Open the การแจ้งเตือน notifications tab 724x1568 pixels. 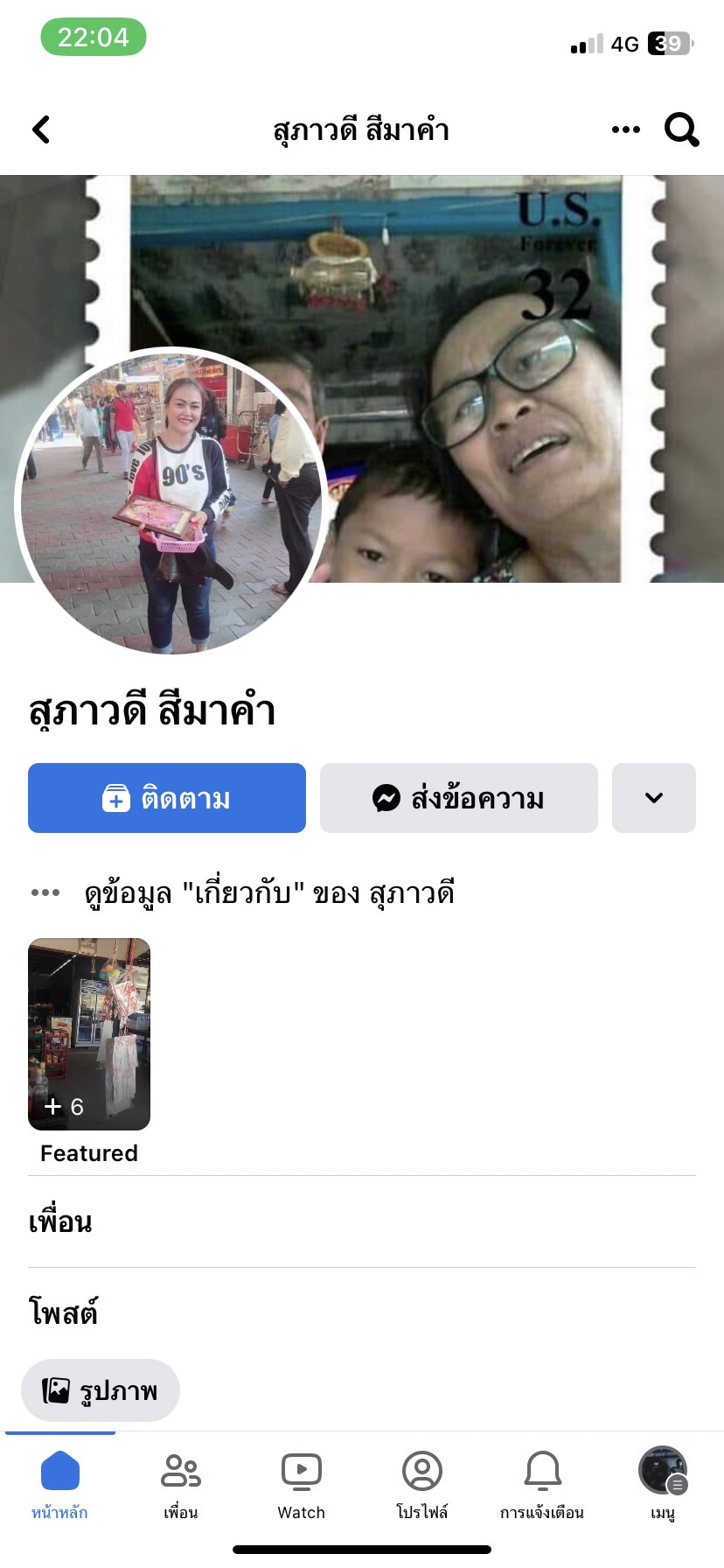coord(542,1483)
